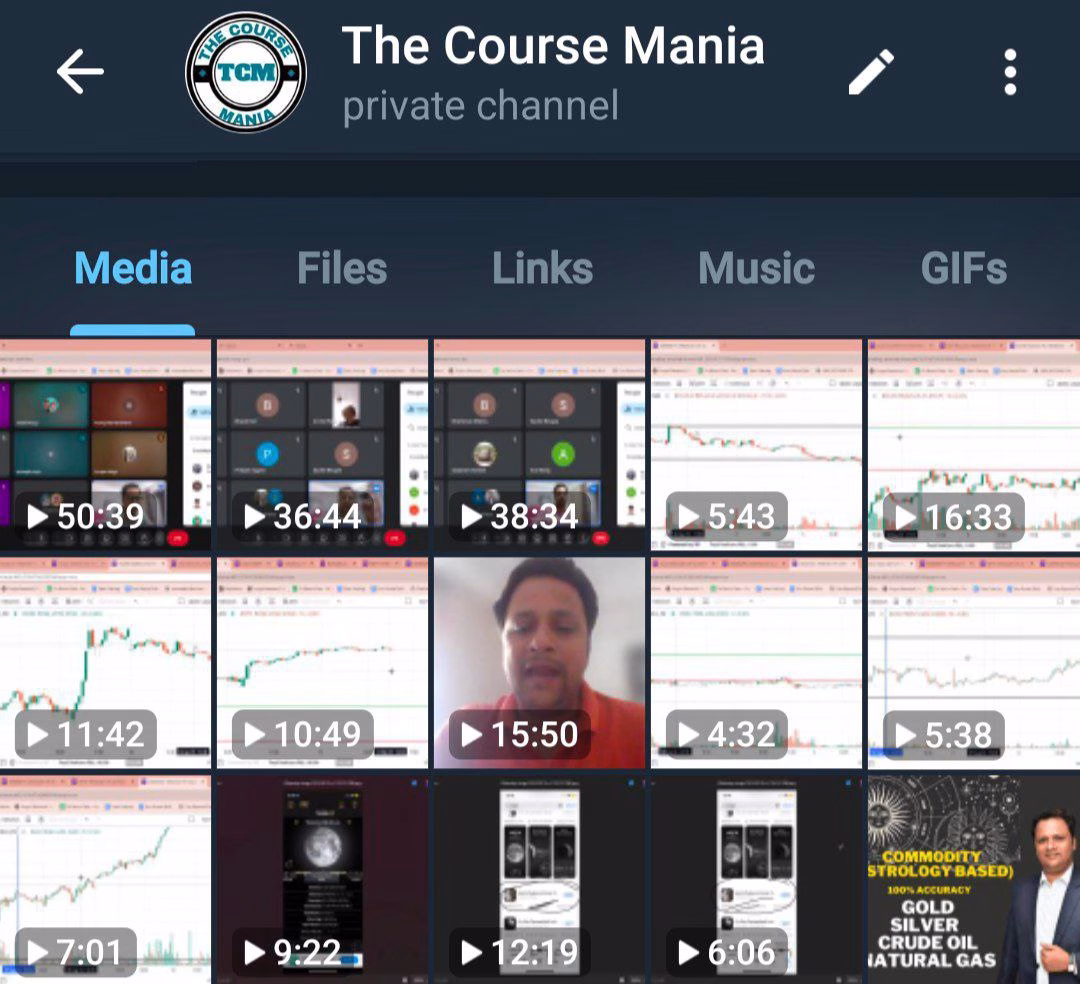Go back using the arrow

[80, 72]
